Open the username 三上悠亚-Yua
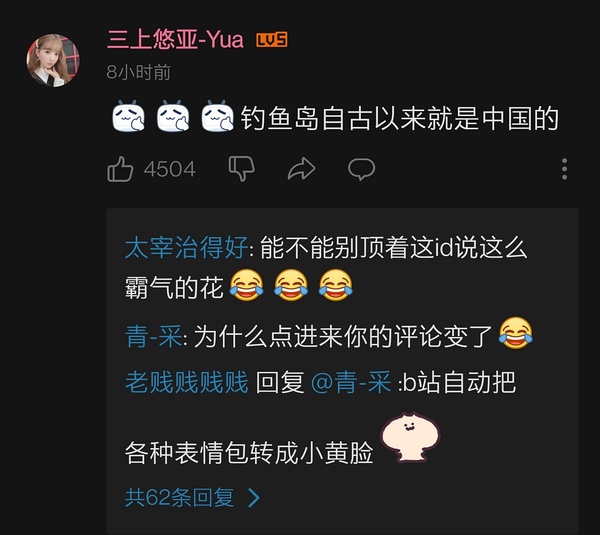This screenshot has height=535, width=600. (x=175, y=40)
